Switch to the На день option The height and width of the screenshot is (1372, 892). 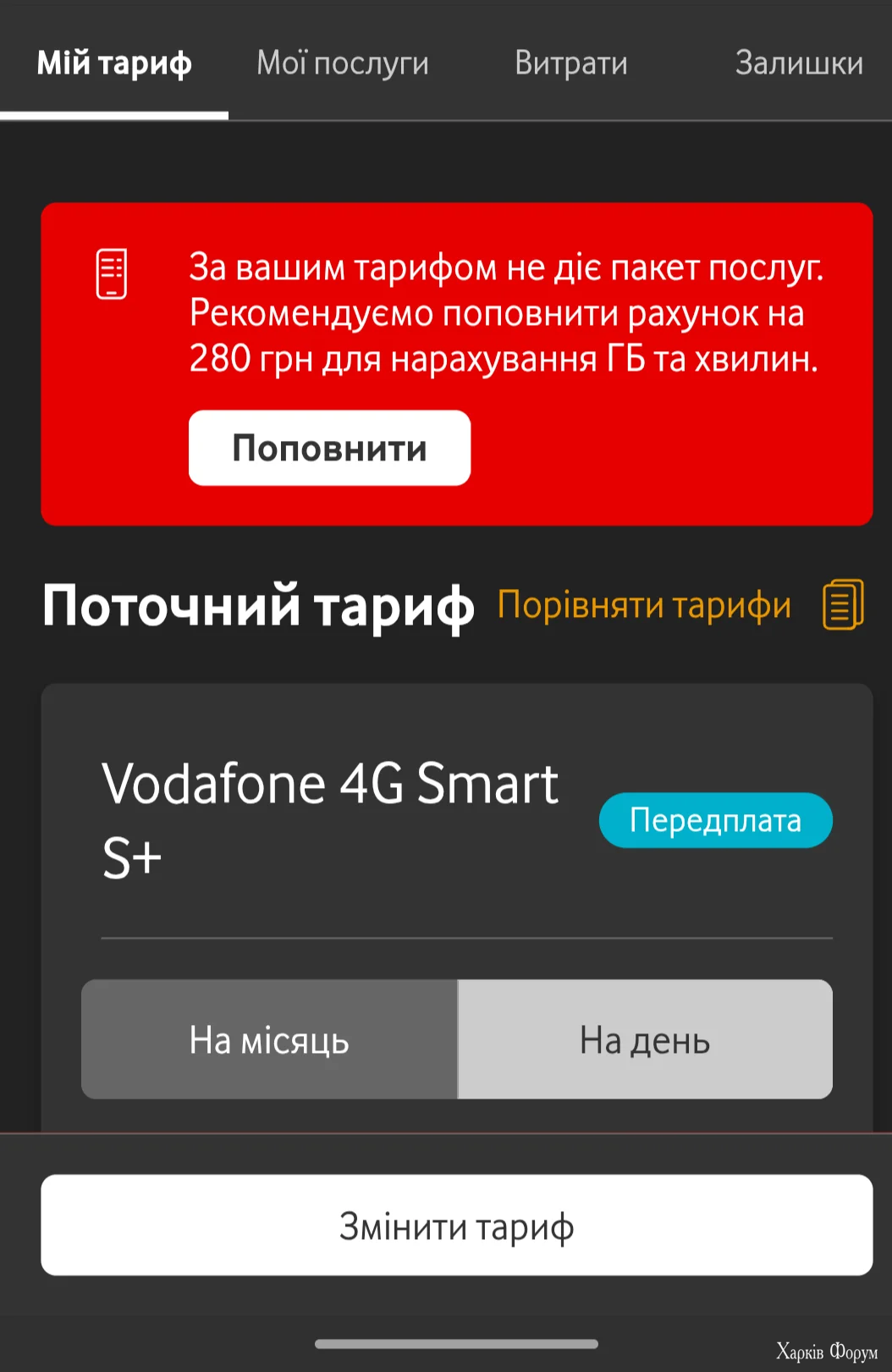tap(645, 1039)
